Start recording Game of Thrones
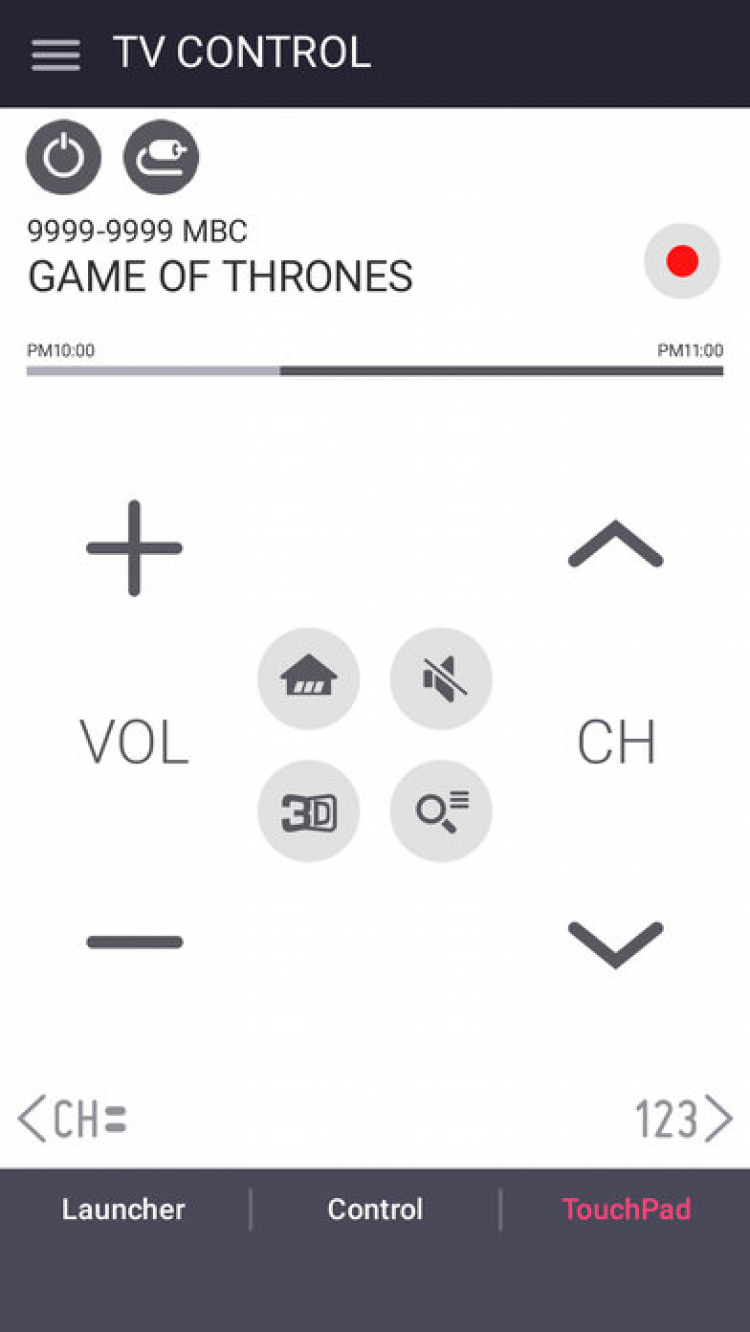750x1332 pixels. (682, 261)
